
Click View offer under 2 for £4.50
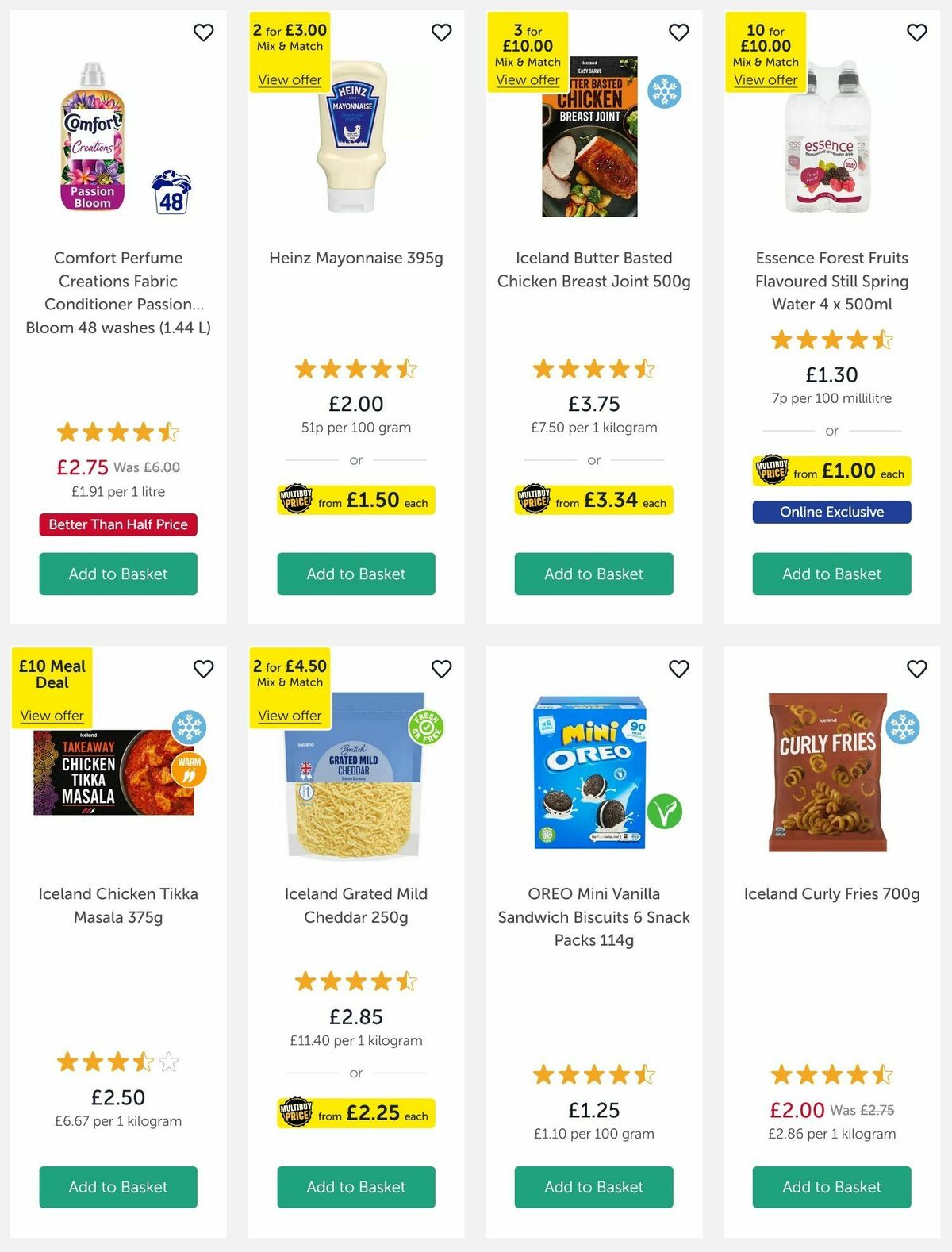[289, 715]
